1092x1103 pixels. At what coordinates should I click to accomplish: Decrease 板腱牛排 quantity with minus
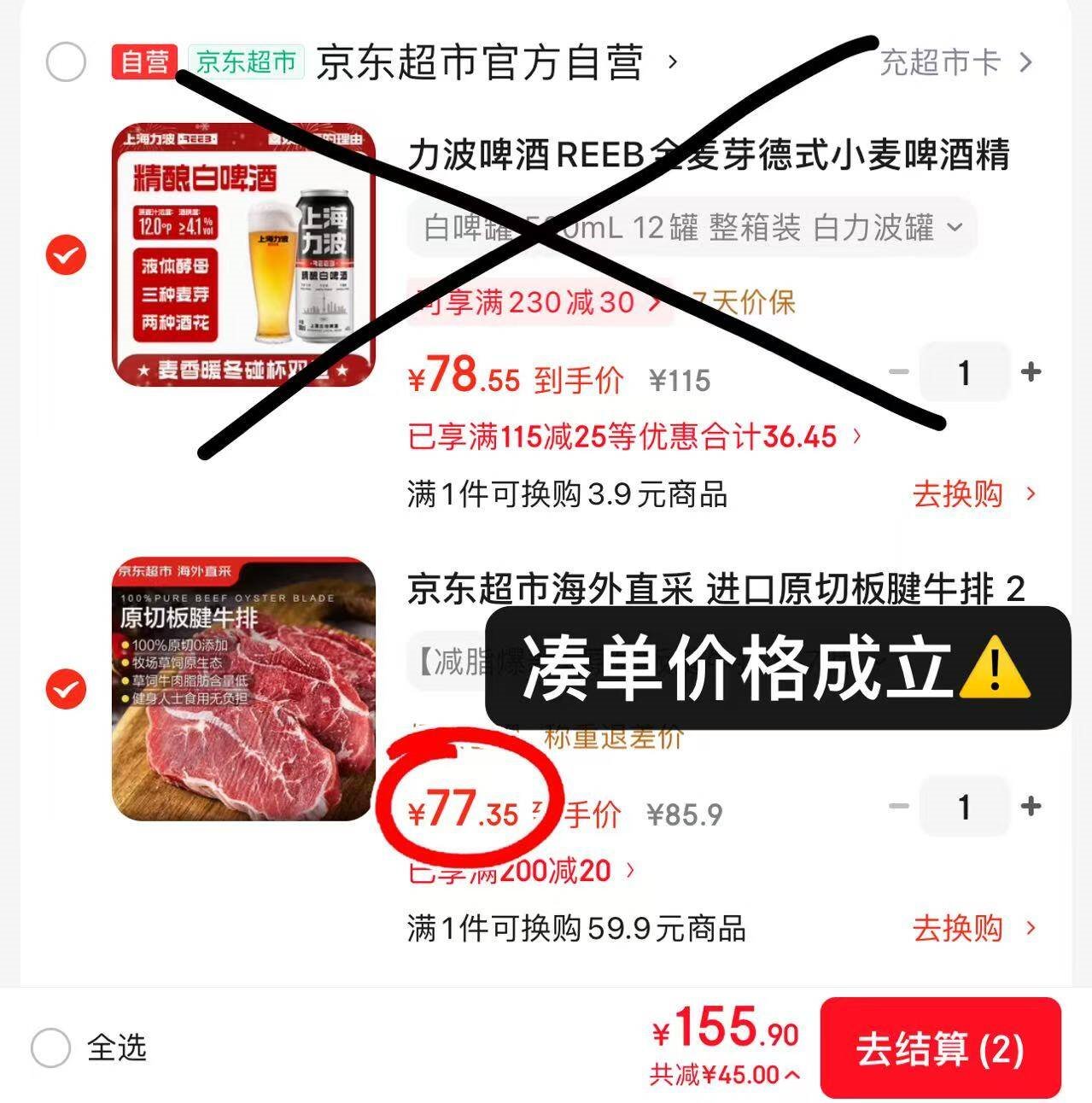point(899,806)
